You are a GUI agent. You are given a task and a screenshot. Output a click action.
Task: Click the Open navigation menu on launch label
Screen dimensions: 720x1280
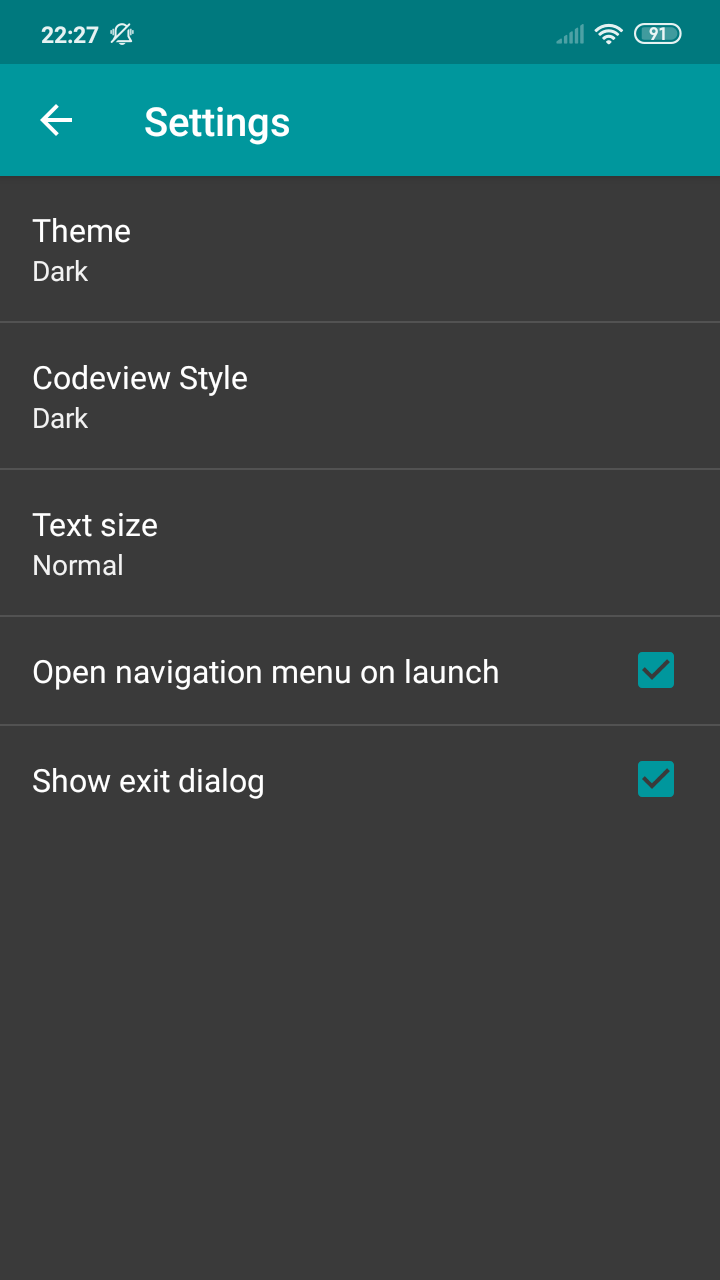(267, 671)
